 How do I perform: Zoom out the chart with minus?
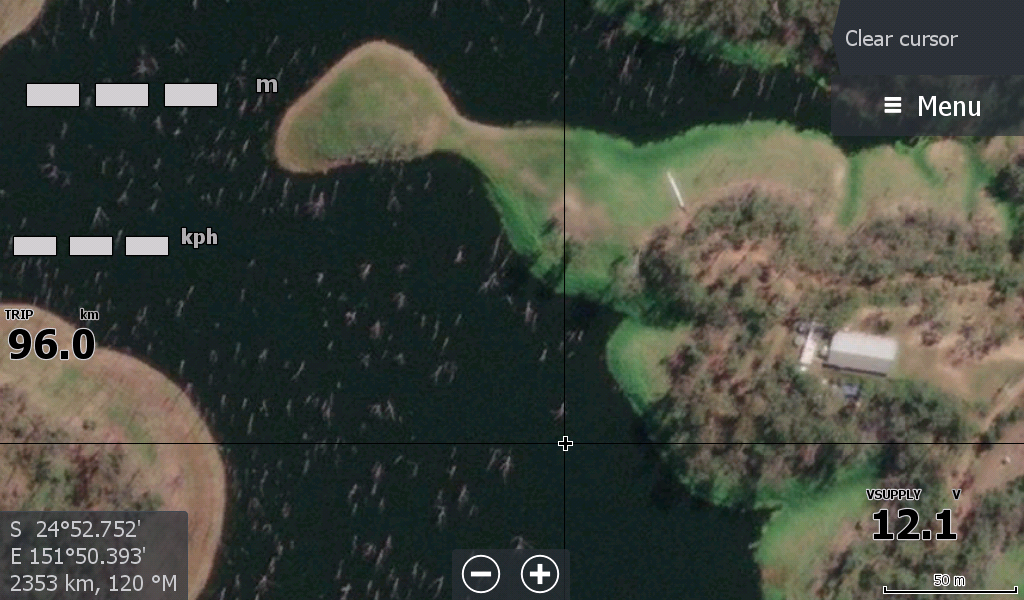[x=481, y=574]
